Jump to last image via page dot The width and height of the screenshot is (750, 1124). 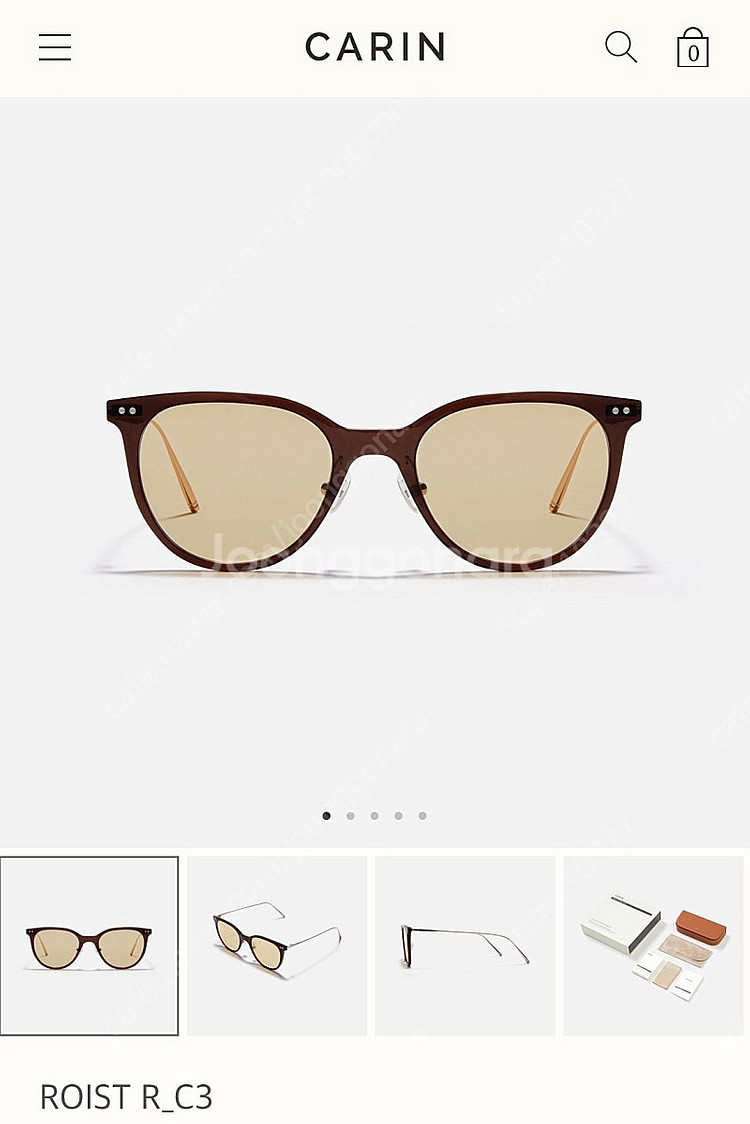pyautogui.click(x=423, y=816)
